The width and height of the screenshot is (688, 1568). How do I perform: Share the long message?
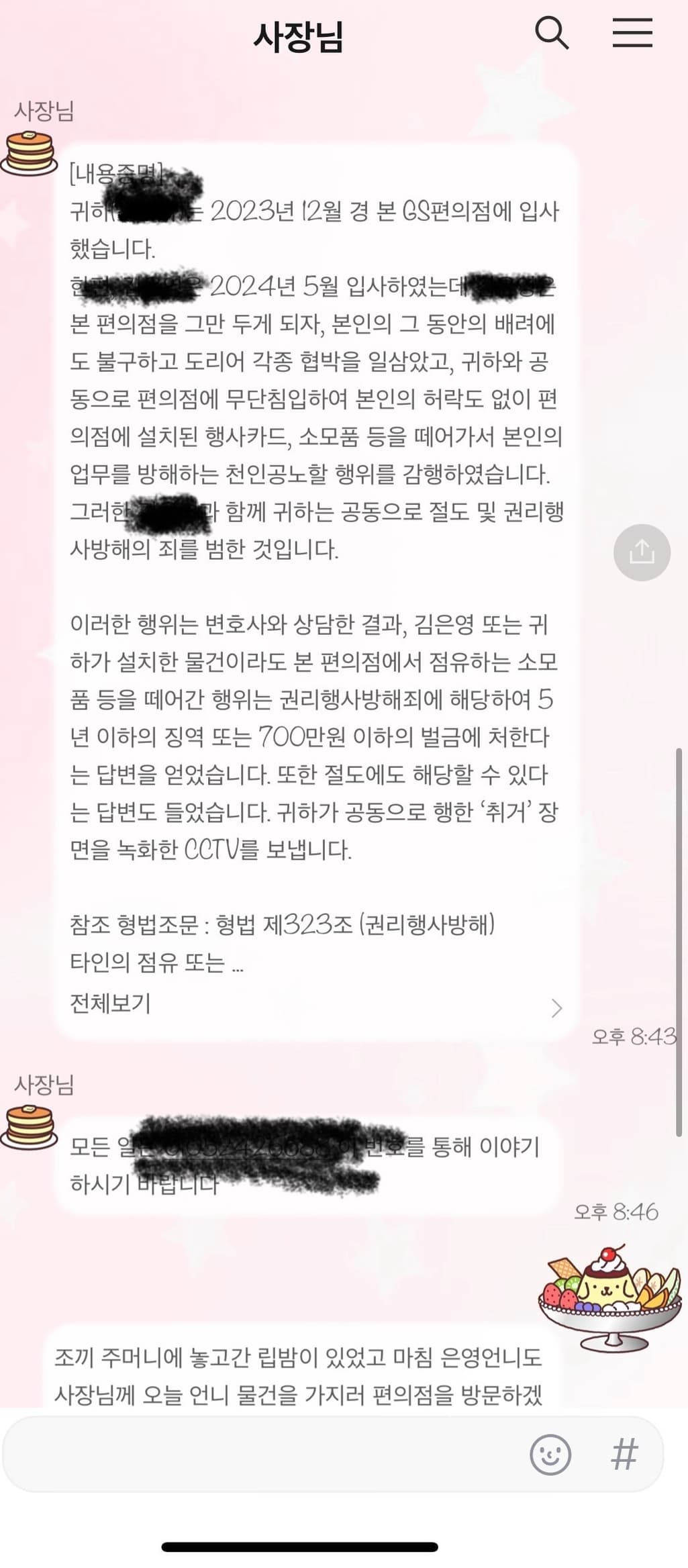tap(642, 552)
